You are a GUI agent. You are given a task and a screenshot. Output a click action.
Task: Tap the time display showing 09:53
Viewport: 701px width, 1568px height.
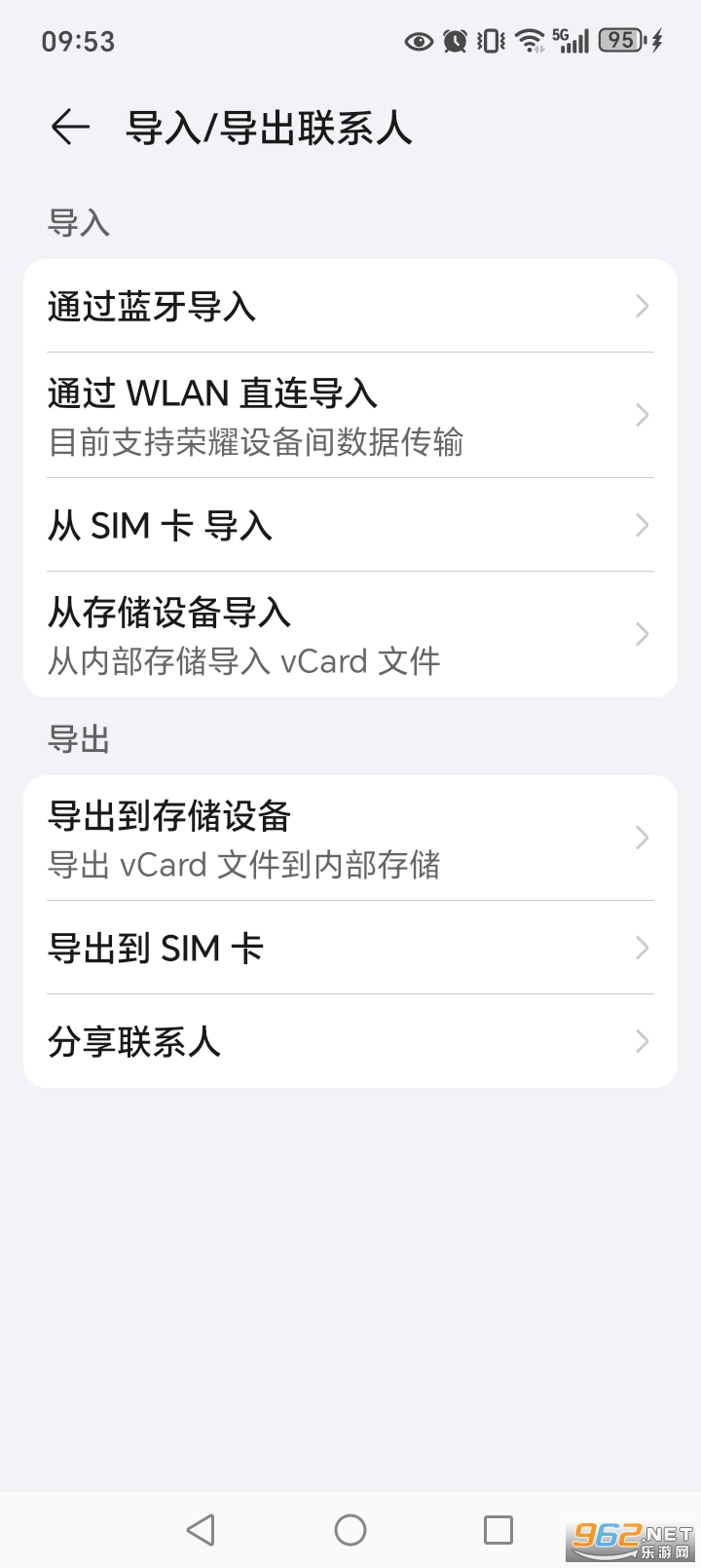pyautogui.click(x=79, y=41)
